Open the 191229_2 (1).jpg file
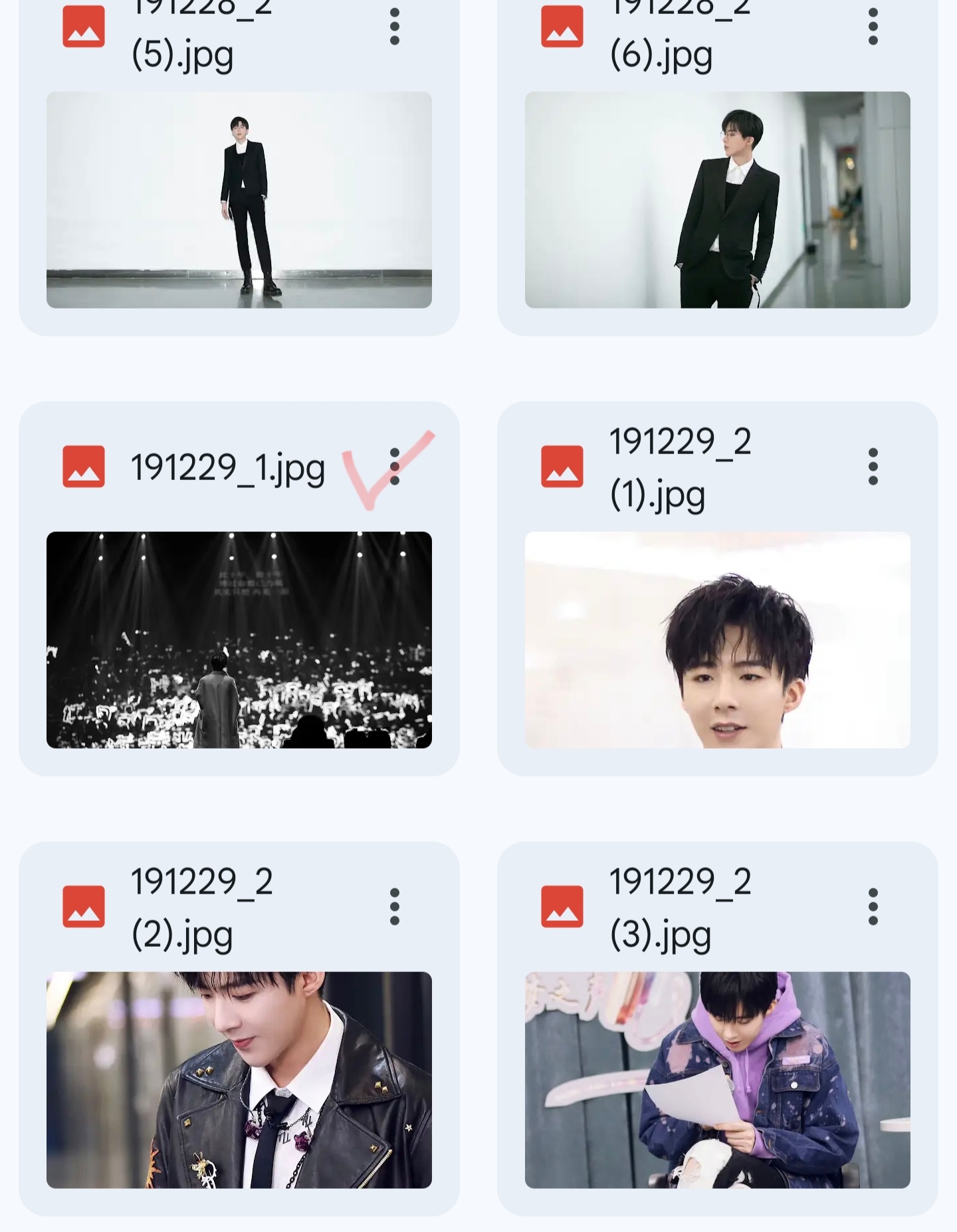957x1232 pixels. (717, 639)
